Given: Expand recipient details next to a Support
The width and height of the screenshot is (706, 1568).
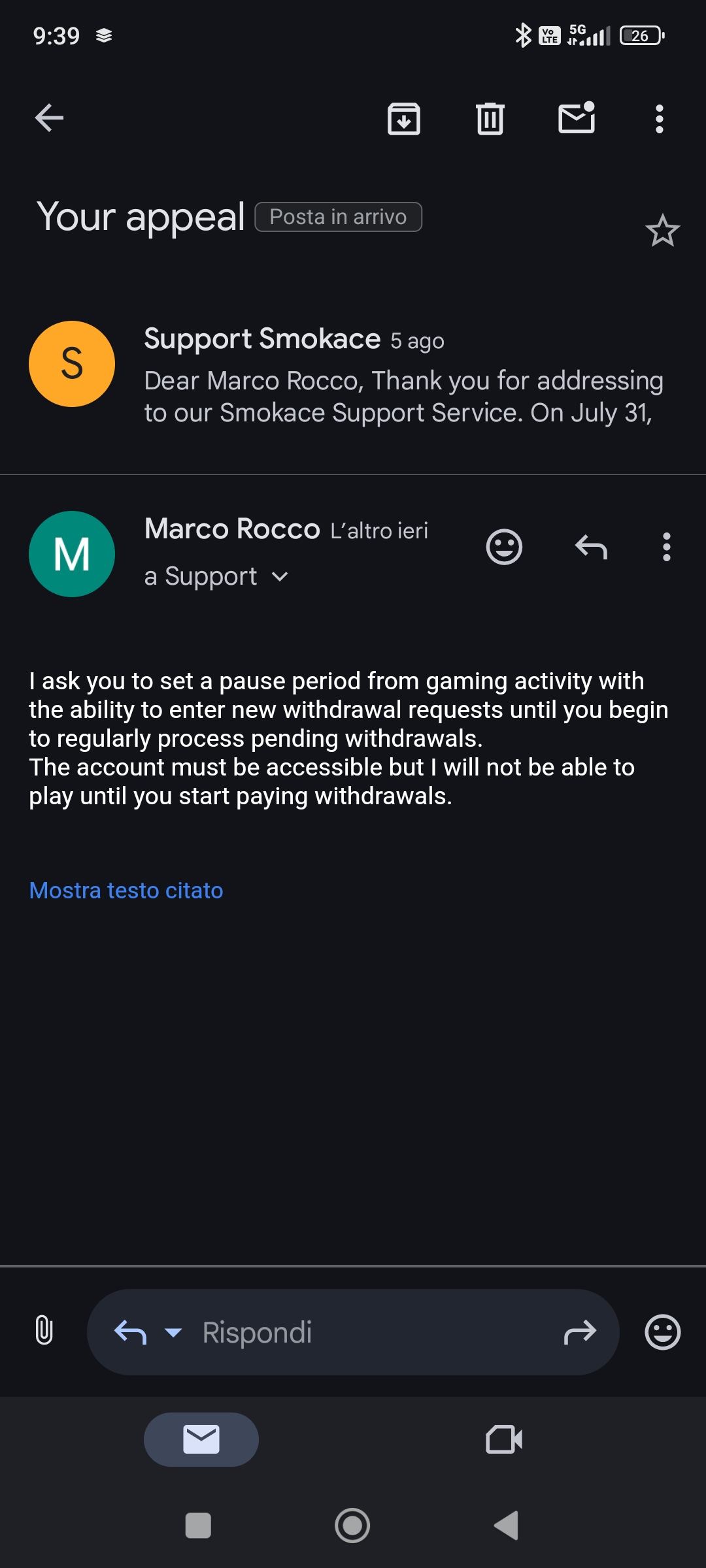Looking at the screenshot, I should pyautogui.click(x=280, y=576).
